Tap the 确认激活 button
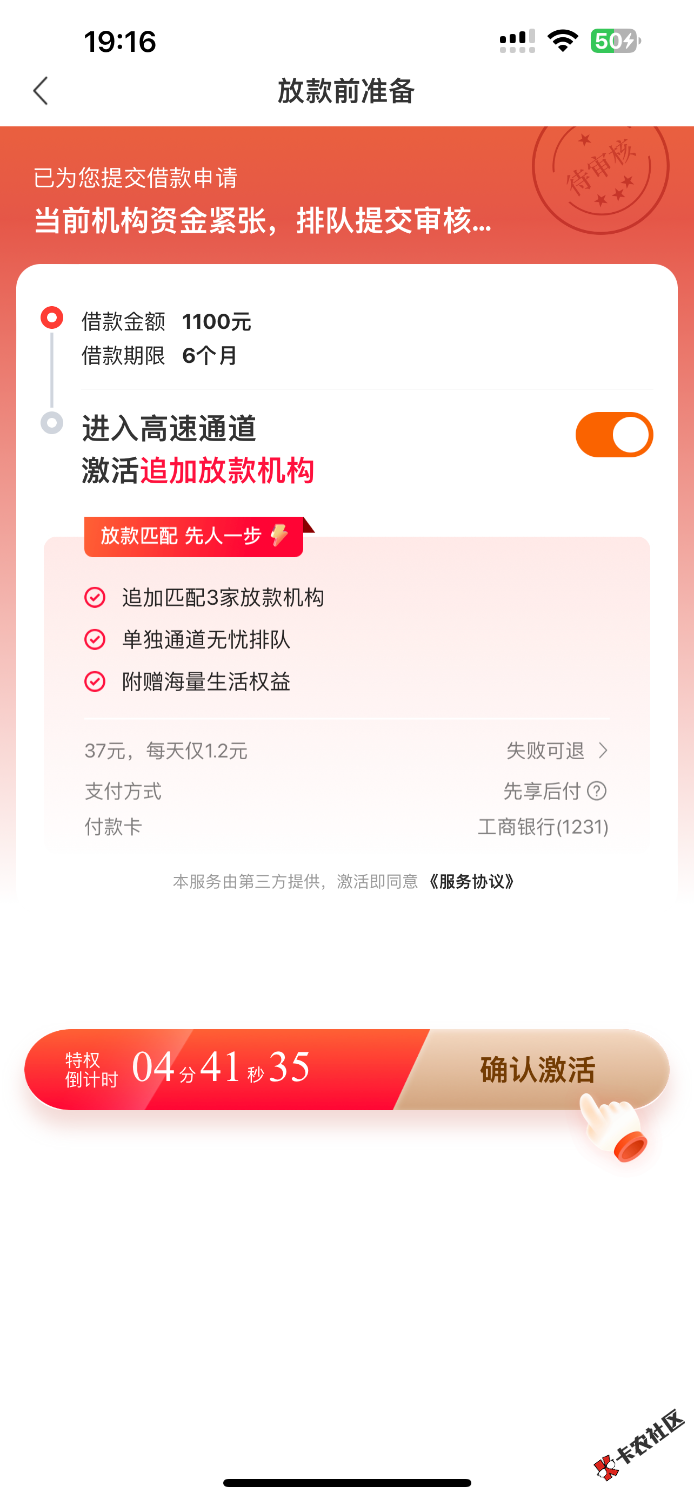Image resolution: width=694 pixels, height=1500 pixels. click(x=538, y=1070)
